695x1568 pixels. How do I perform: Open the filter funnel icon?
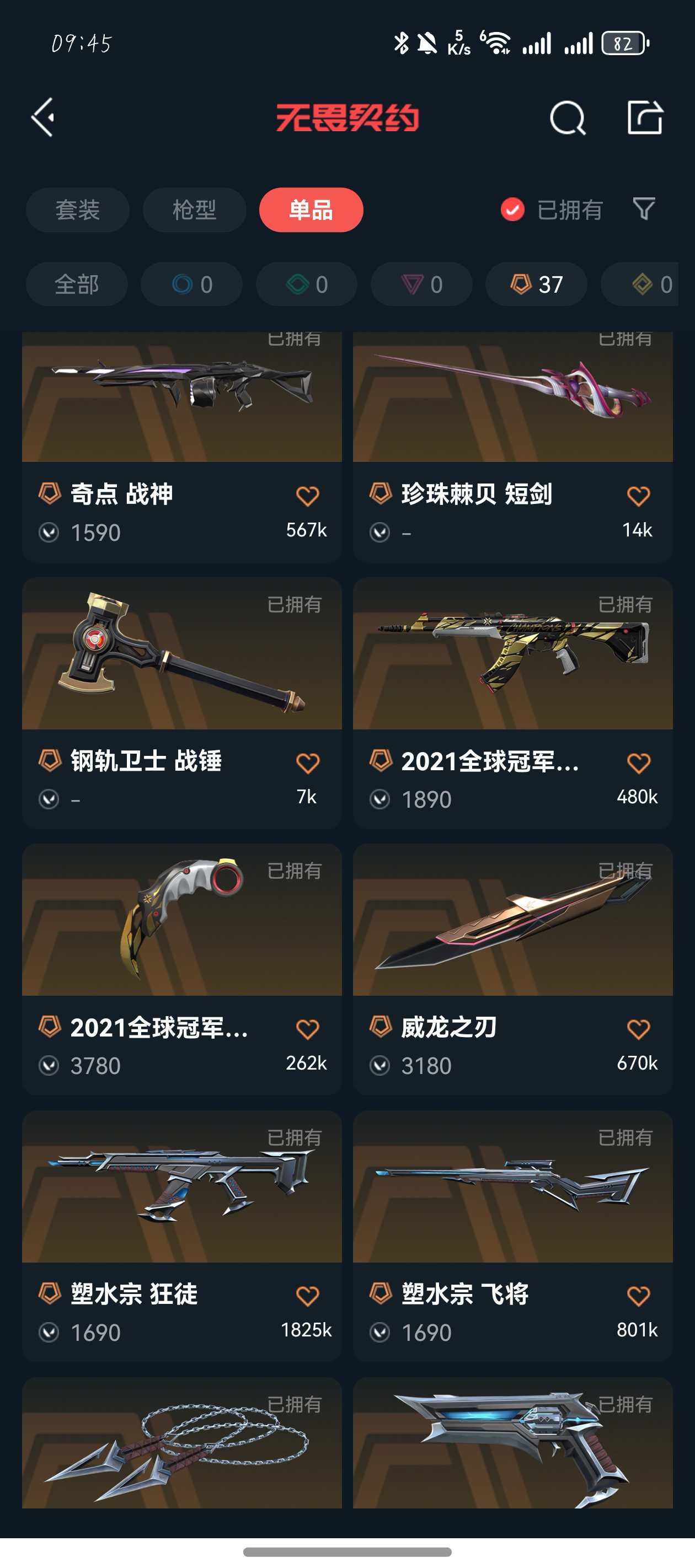coord(644,209)
